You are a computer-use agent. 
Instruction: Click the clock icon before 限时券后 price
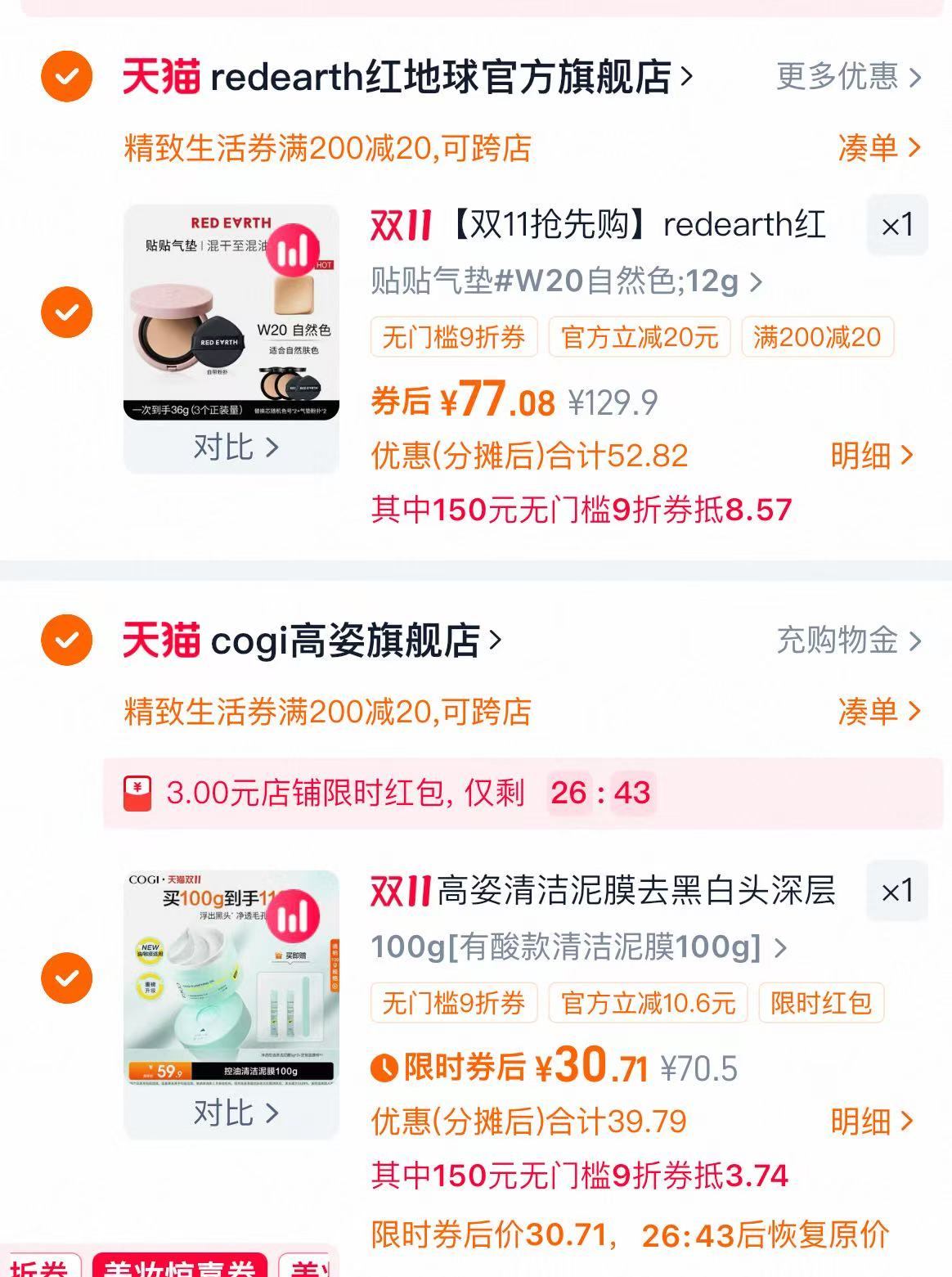point(385,1068)
